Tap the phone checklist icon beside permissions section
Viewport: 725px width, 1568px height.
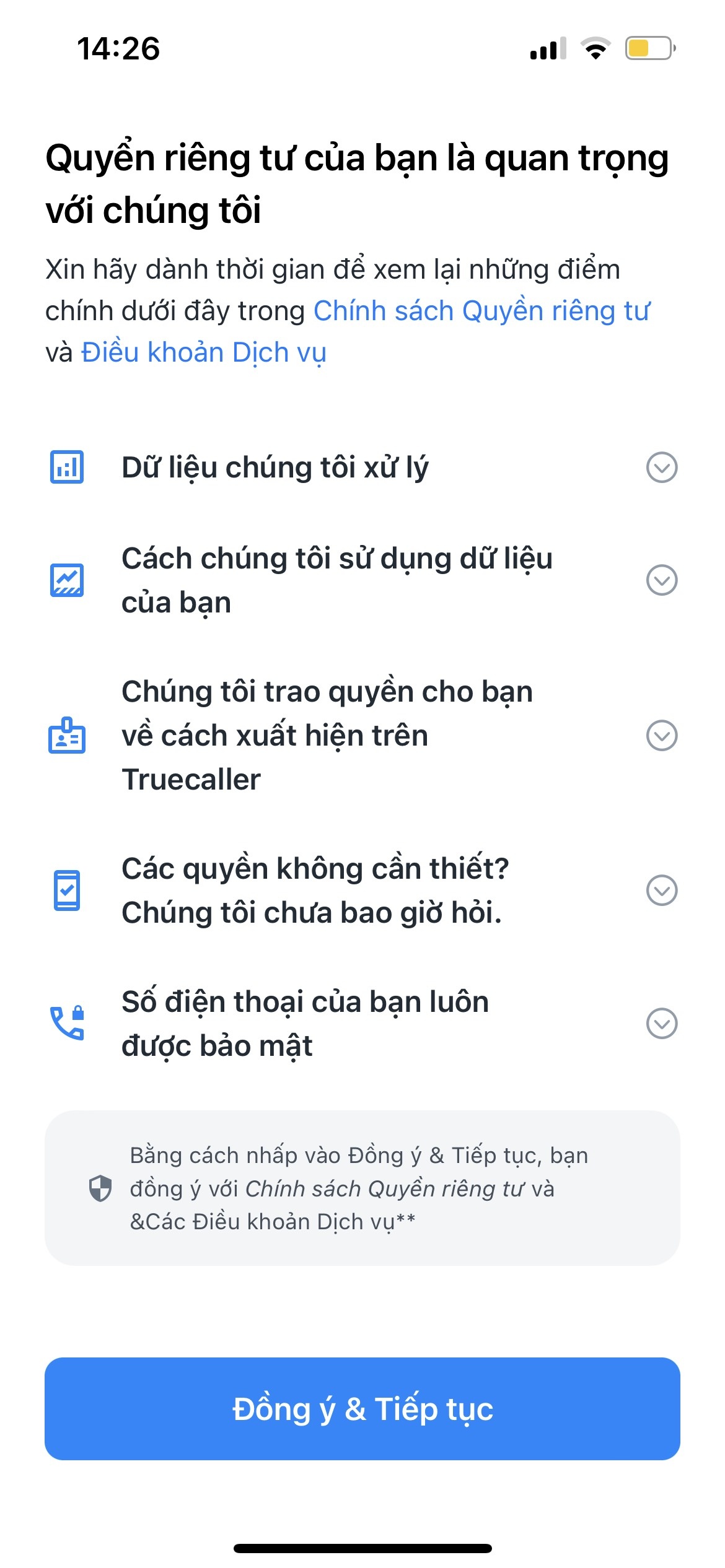68,890
